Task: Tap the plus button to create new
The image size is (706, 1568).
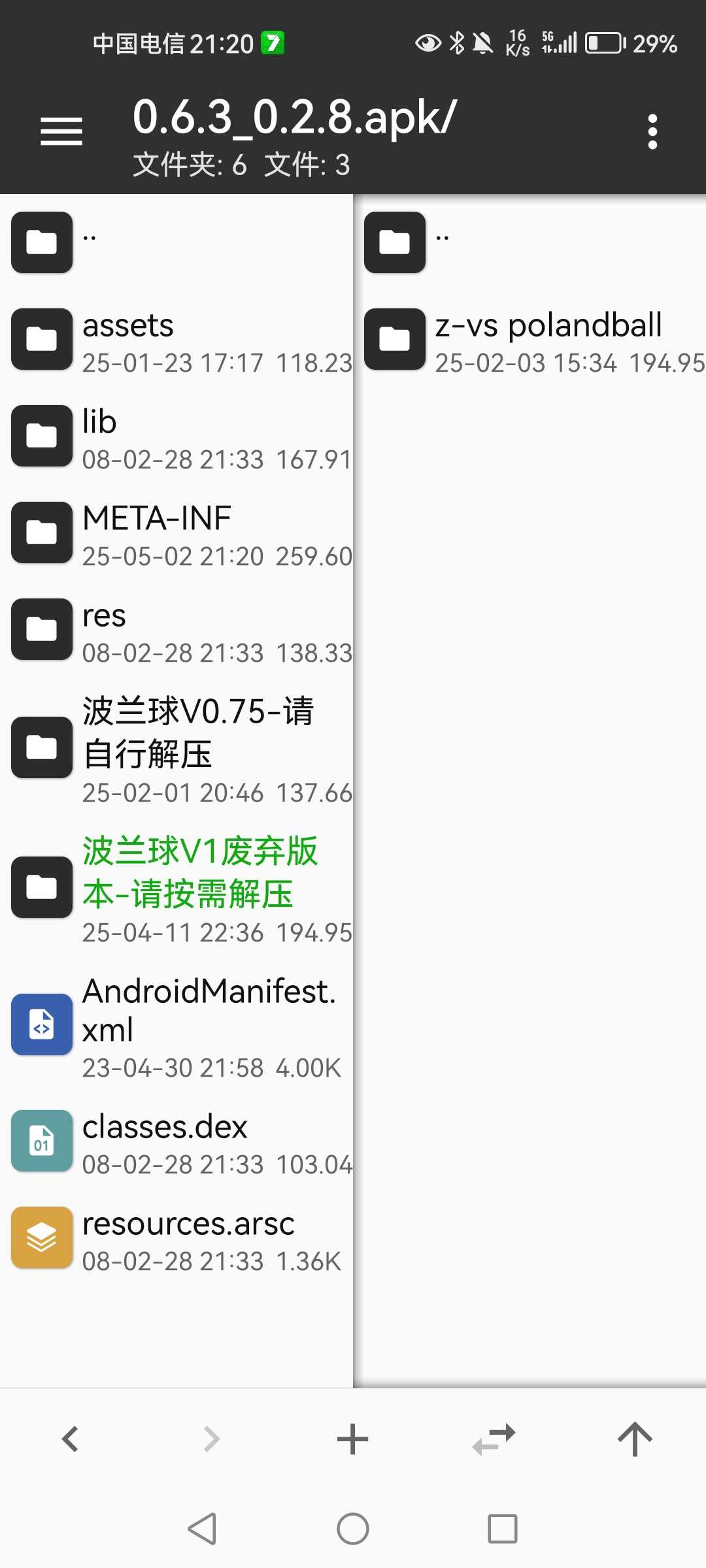Action: point(353,1439)
